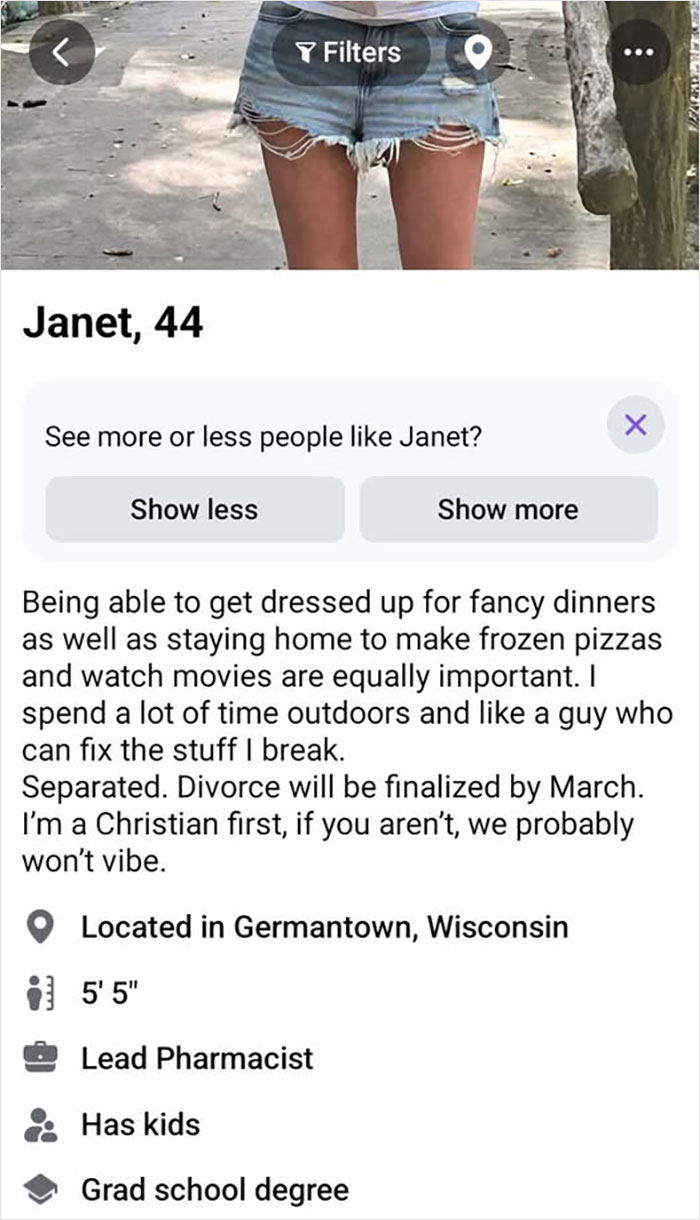Dismiss the 'See more or less' card

[x=636, y=424]
